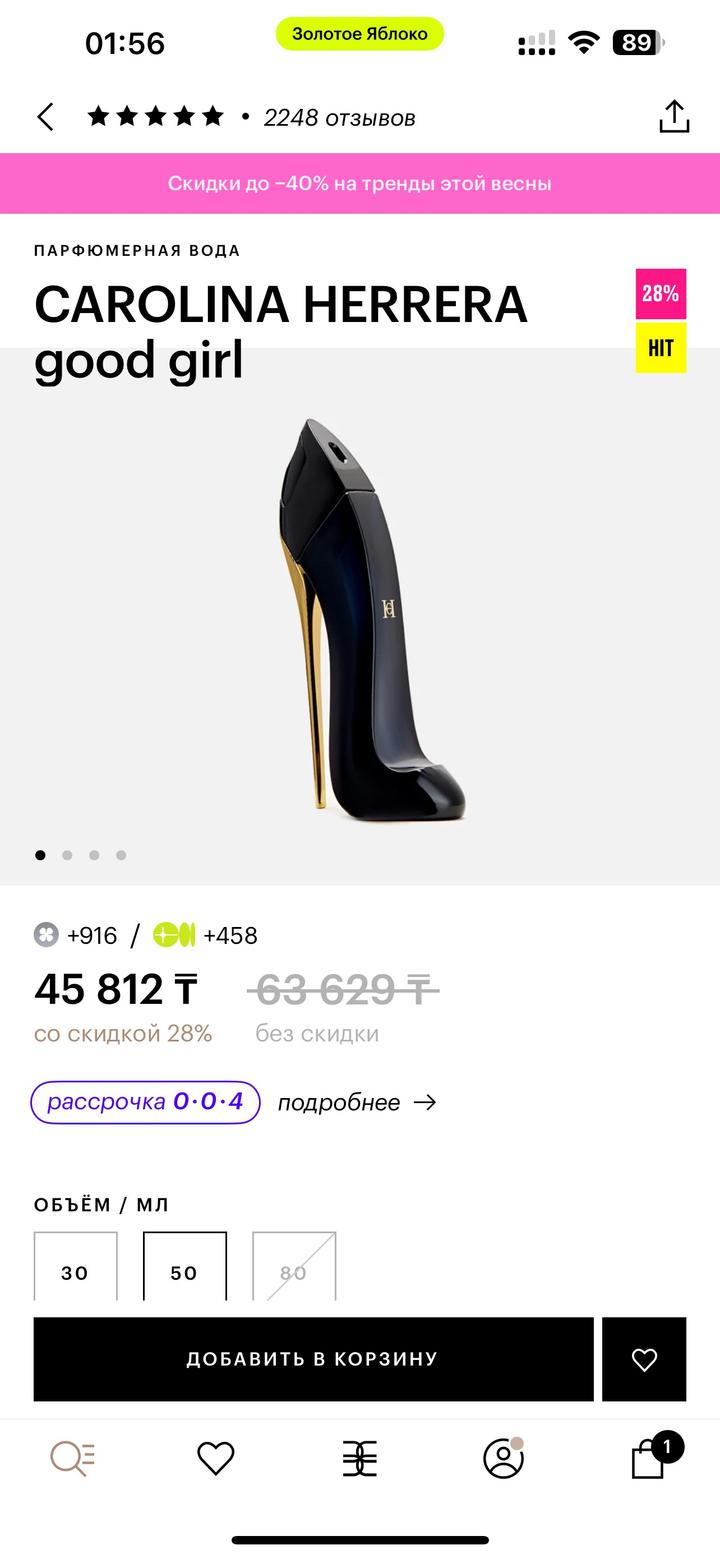Screen dimensions: 720x1558
Task: Open the pink spring discounts banner
Action: point(360,183)
